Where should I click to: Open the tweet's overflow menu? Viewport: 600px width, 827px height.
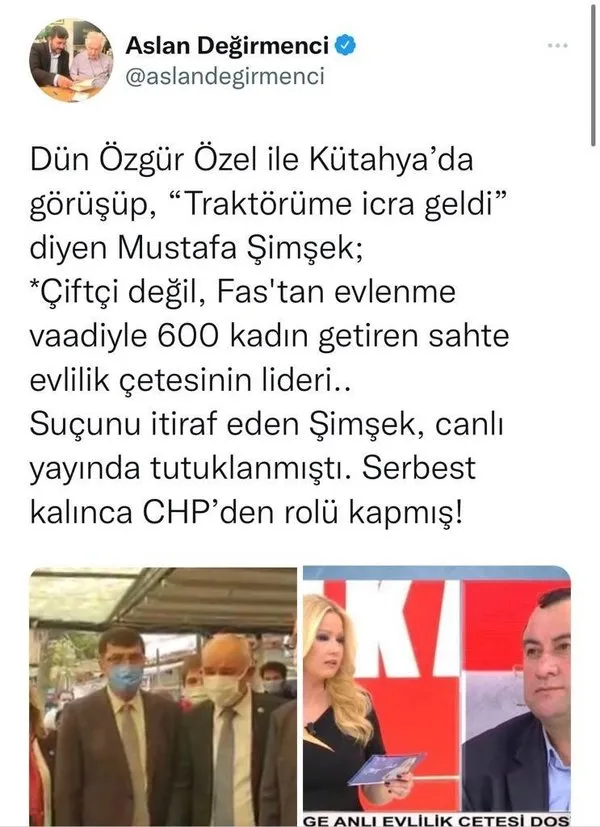pyautogui.click(x=561, y=47)
